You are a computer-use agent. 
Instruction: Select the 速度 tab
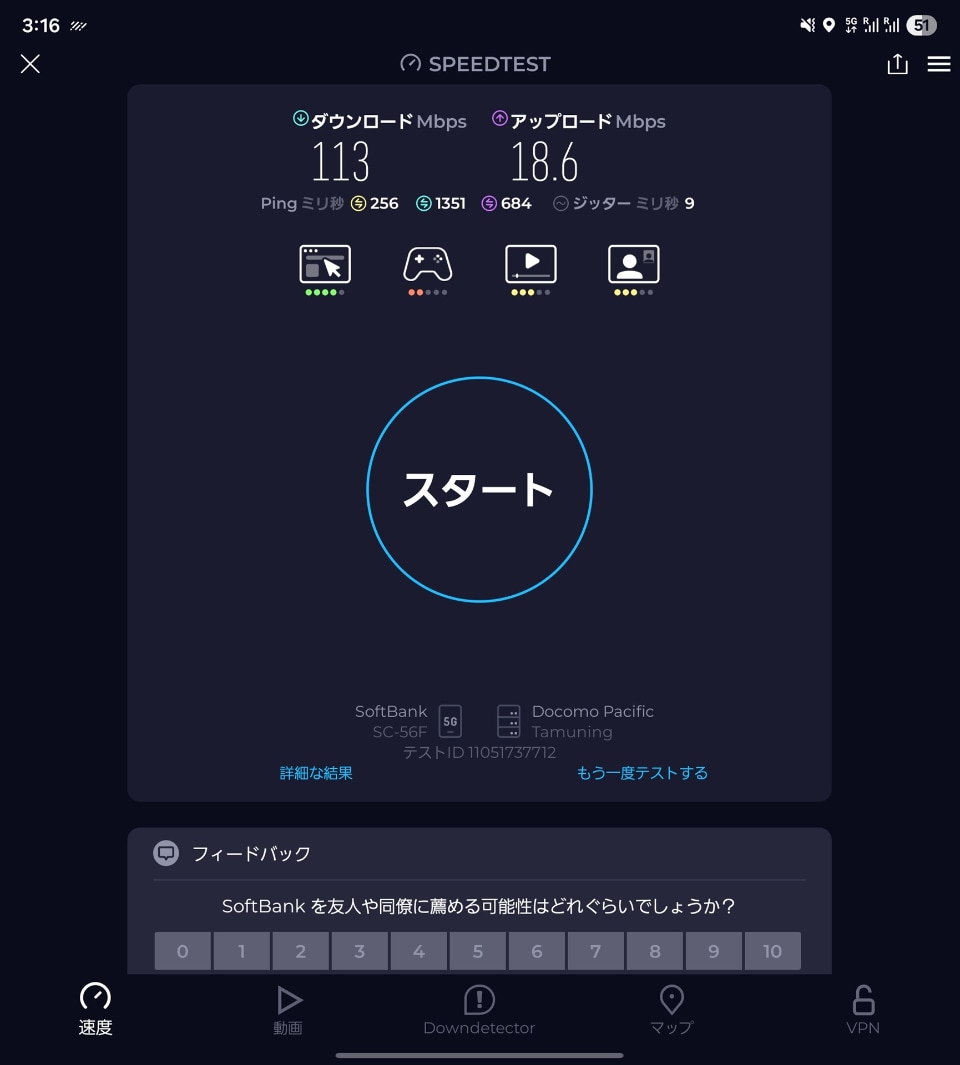[x=96, y=1009]
